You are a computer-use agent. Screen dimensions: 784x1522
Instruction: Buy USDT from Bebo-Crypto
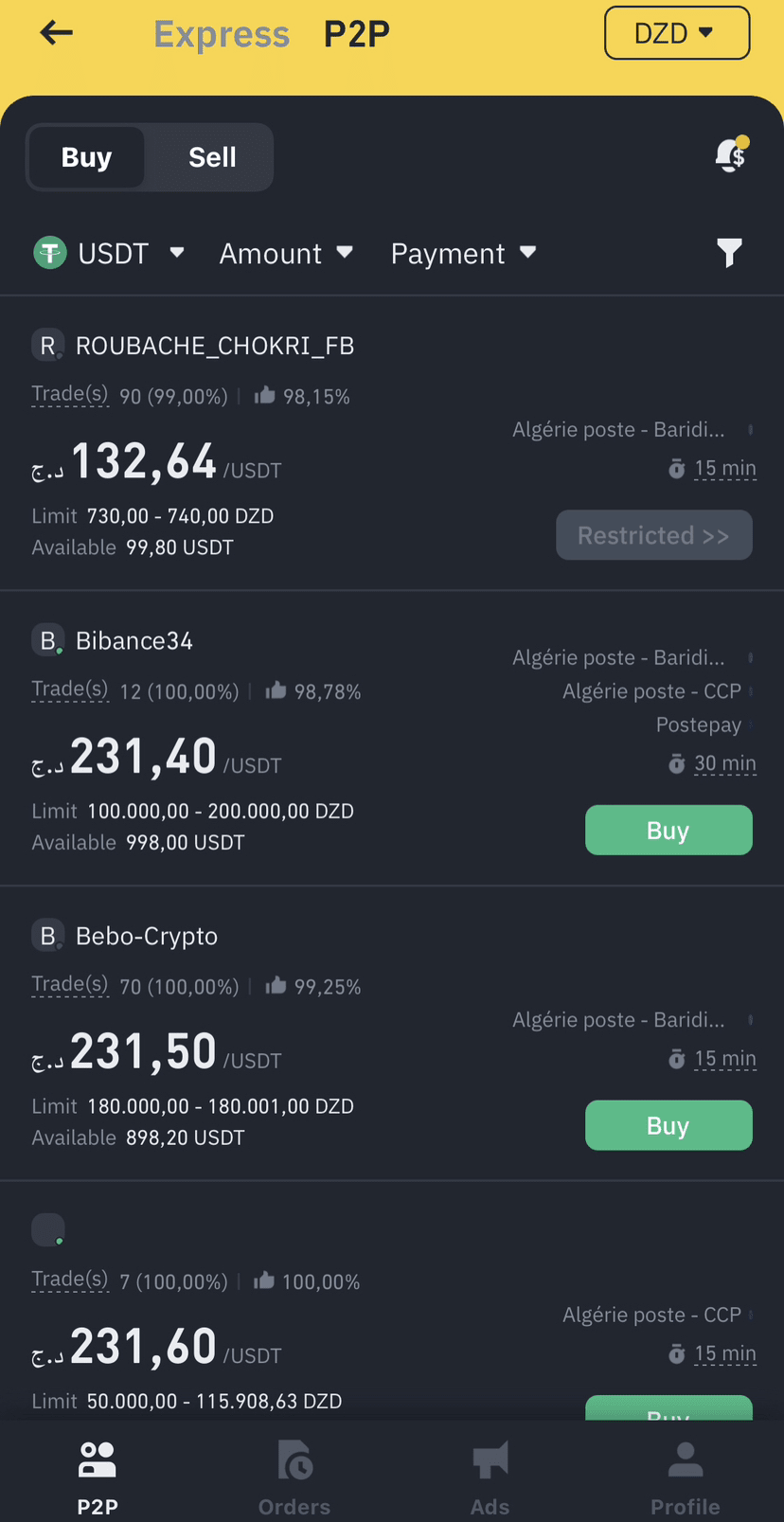668,1125
